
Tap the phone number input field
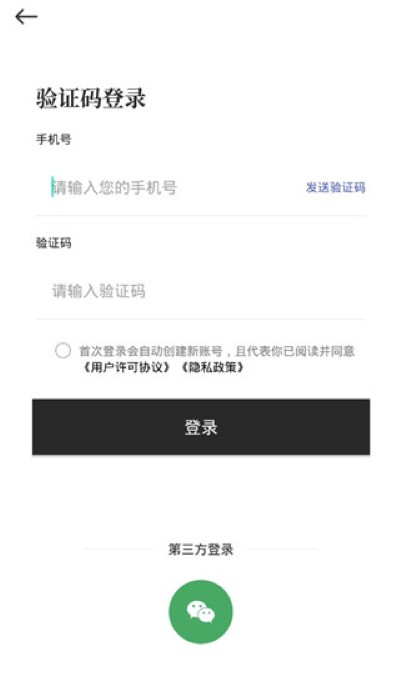pyautogui.click(x=174, y=188)
